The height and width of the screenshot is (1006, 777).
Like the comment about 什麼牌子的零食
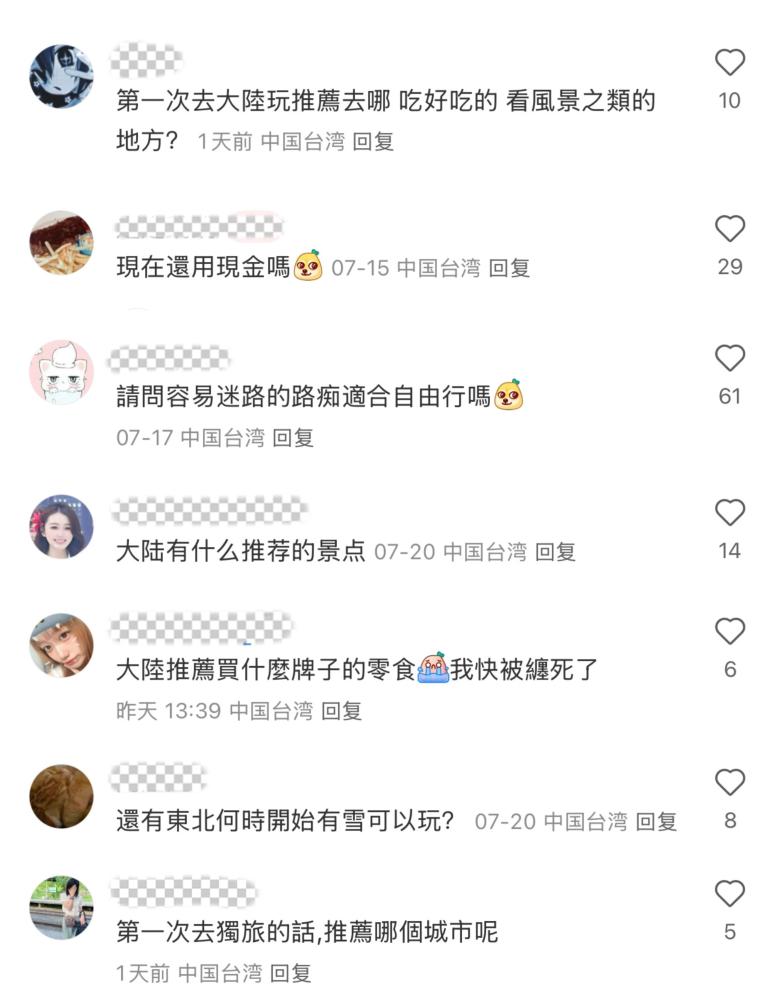point(730,632)
